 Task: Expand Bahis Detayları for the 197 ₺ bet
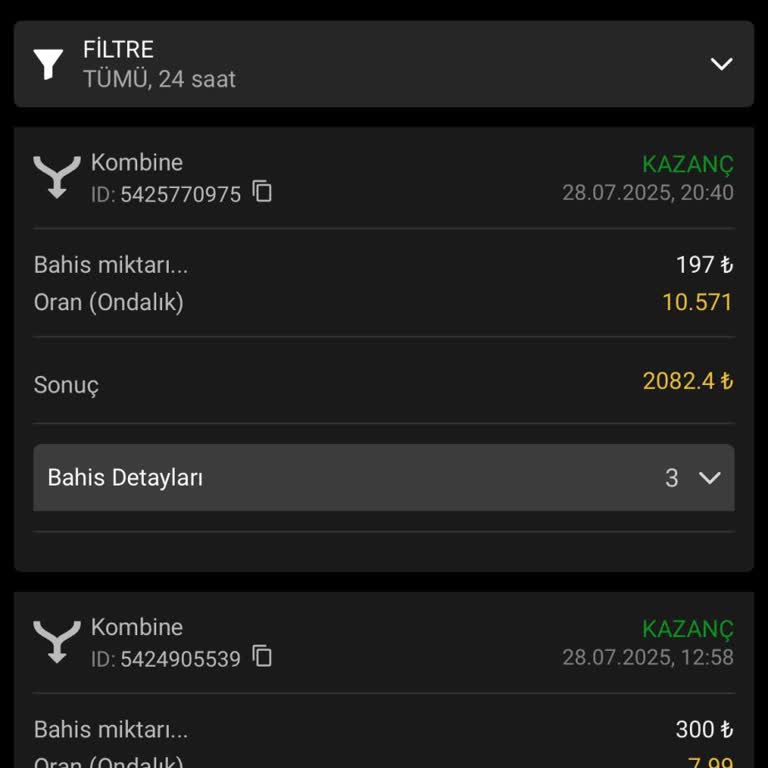[709, 478]
